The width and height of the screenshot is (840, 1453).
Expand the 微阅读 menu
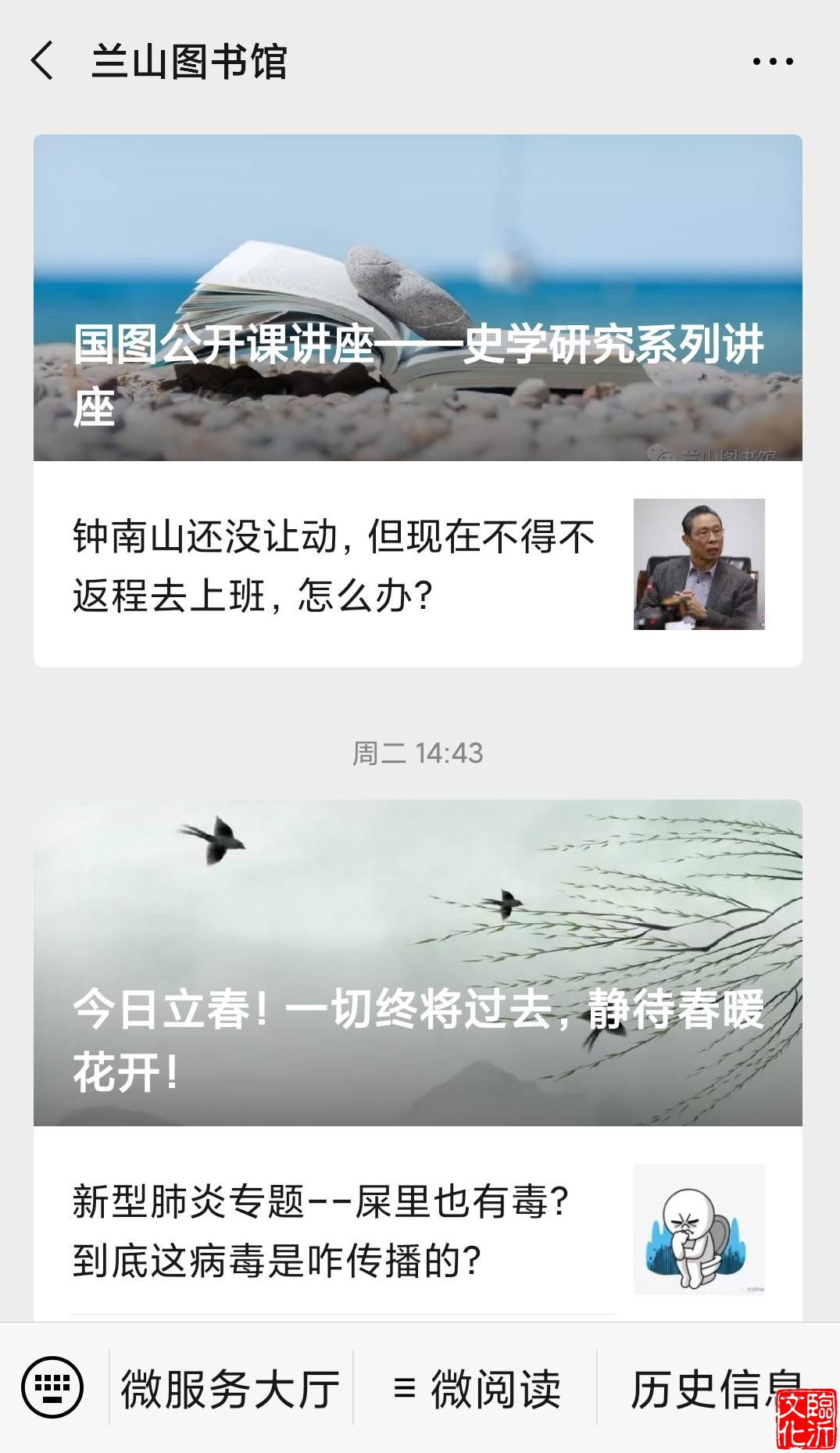click(x=475, y=1388)
